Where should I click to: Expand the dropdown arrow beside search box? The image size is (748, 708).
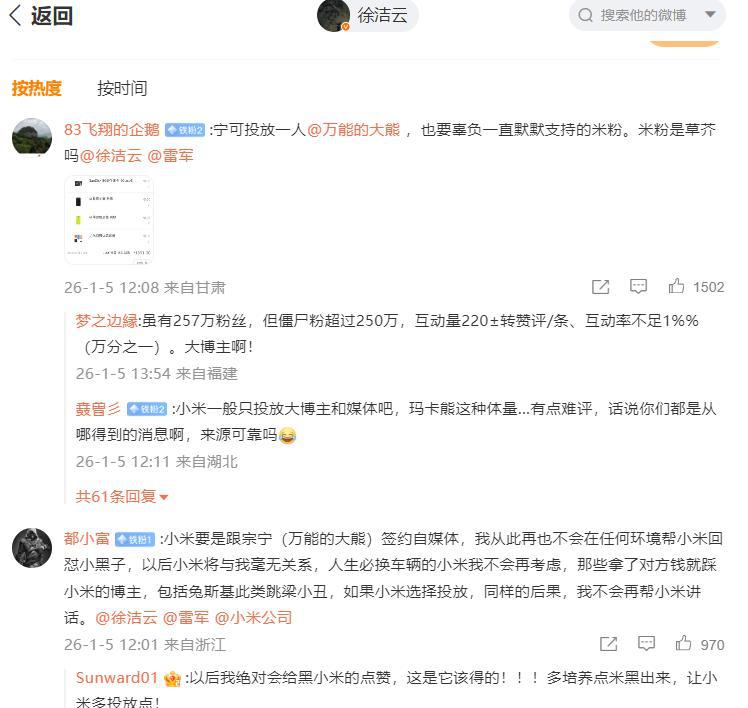pyautogui.click(x=712, y=15)
